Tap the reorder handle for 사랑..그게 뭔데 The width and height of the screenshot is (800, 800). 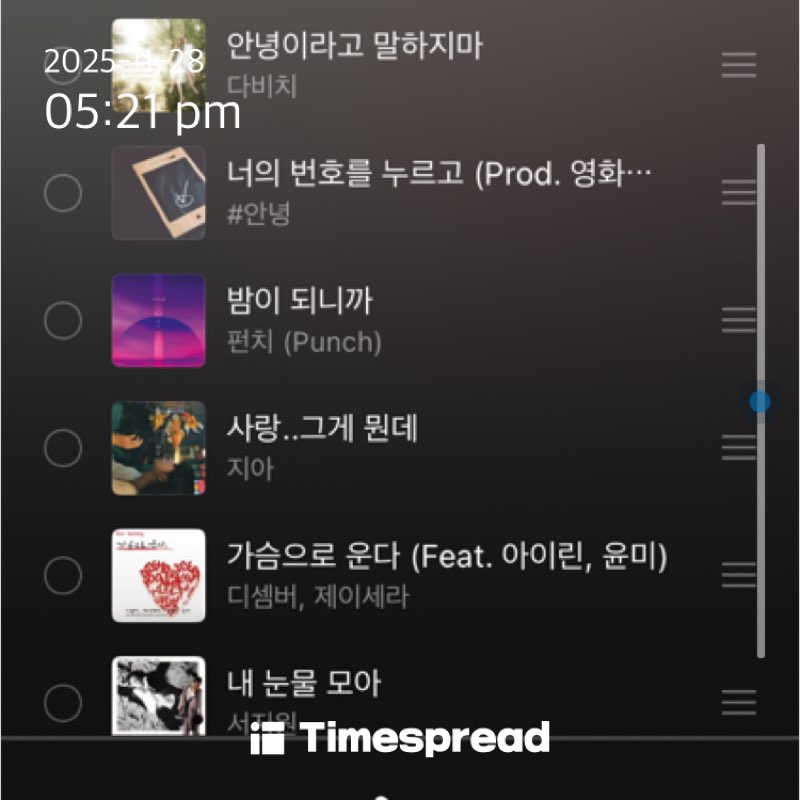tap(739, 447)
